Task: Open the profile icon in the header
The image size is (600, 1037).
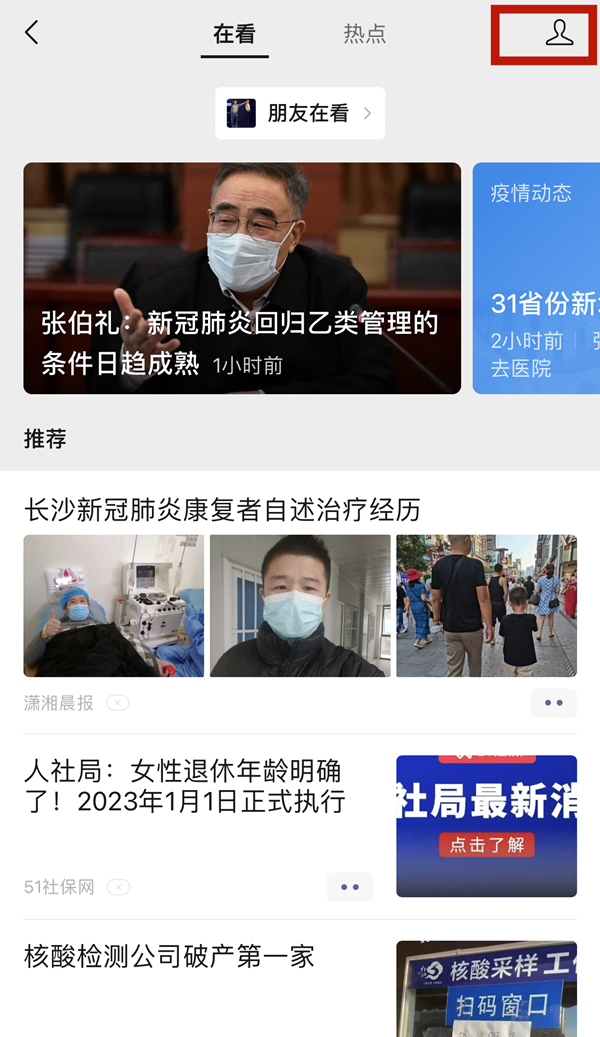Action: point(559,33)
